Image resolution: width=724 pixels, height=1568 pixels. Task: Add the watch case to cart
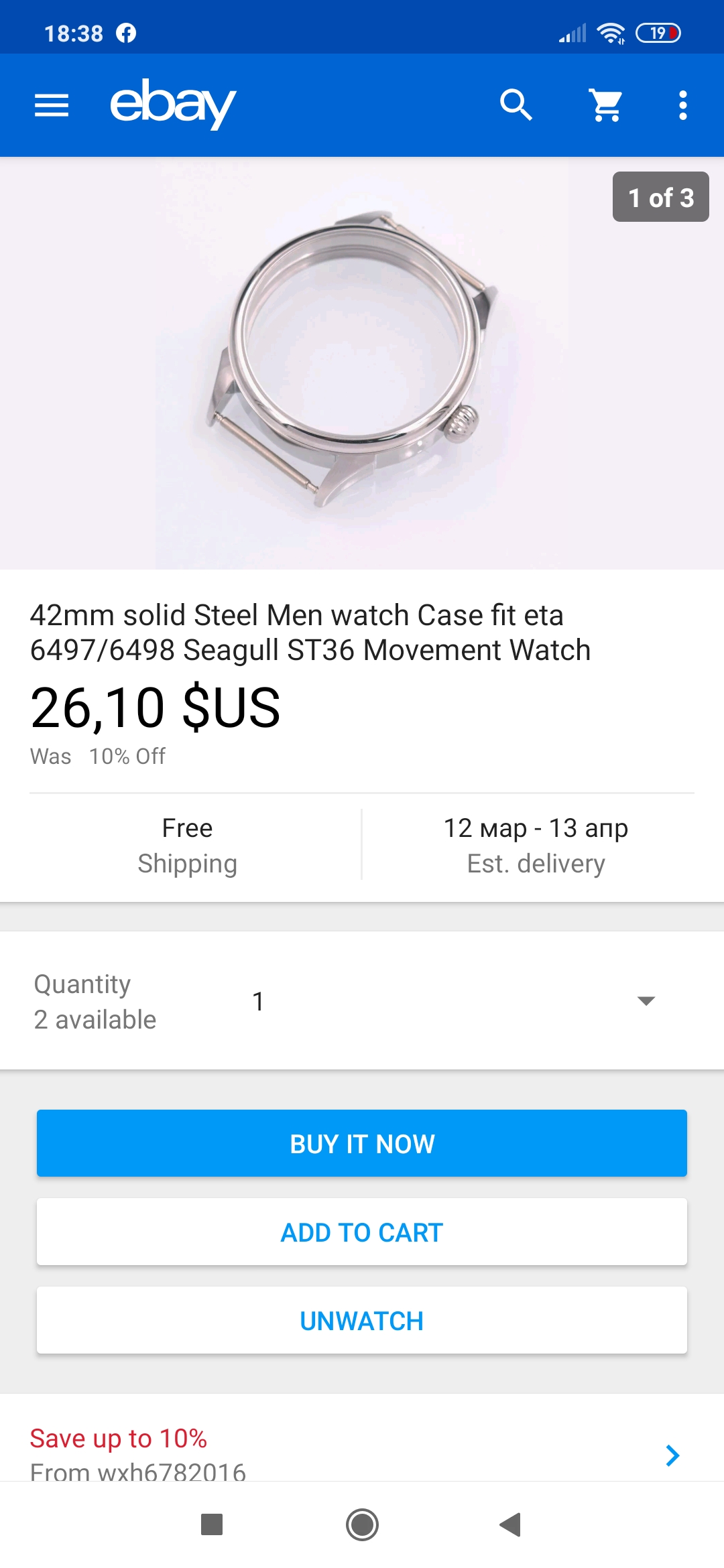[362, 1232]
